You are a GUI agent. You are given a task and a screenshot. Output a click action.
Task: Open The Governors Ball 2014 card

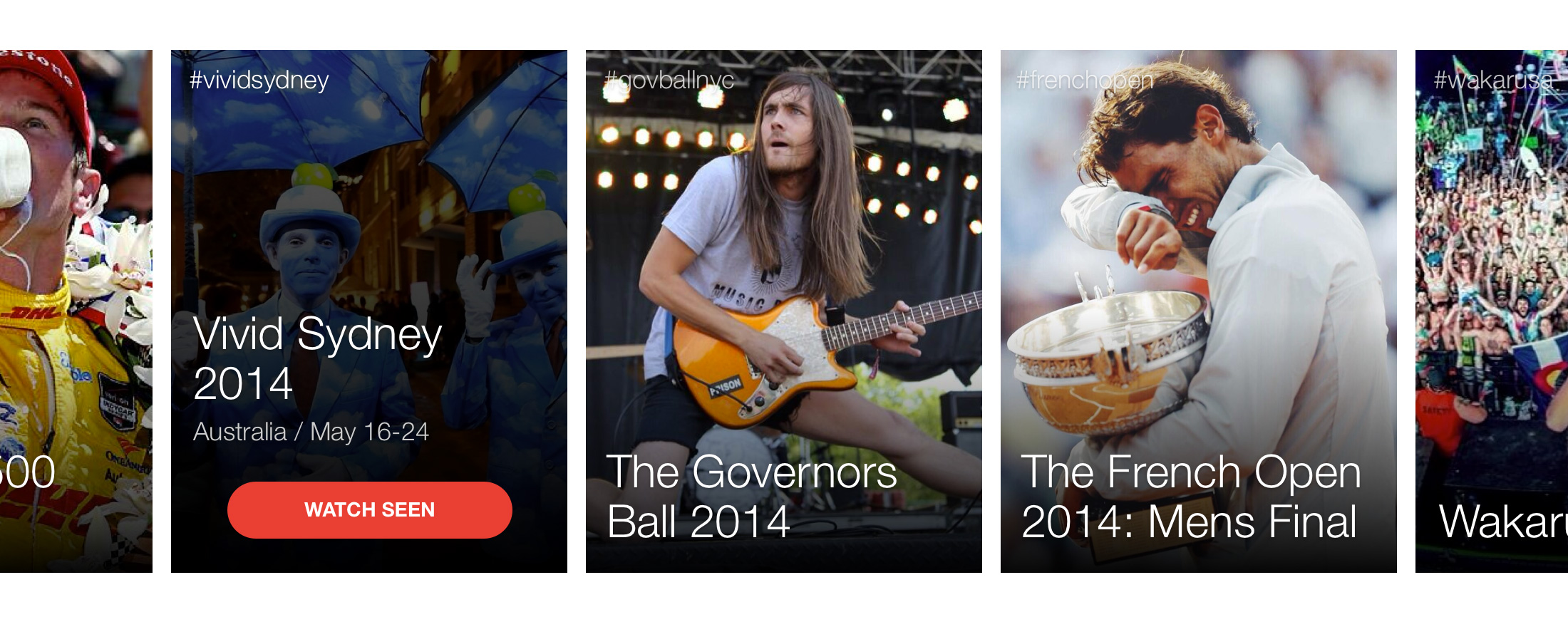pos(783,311)
